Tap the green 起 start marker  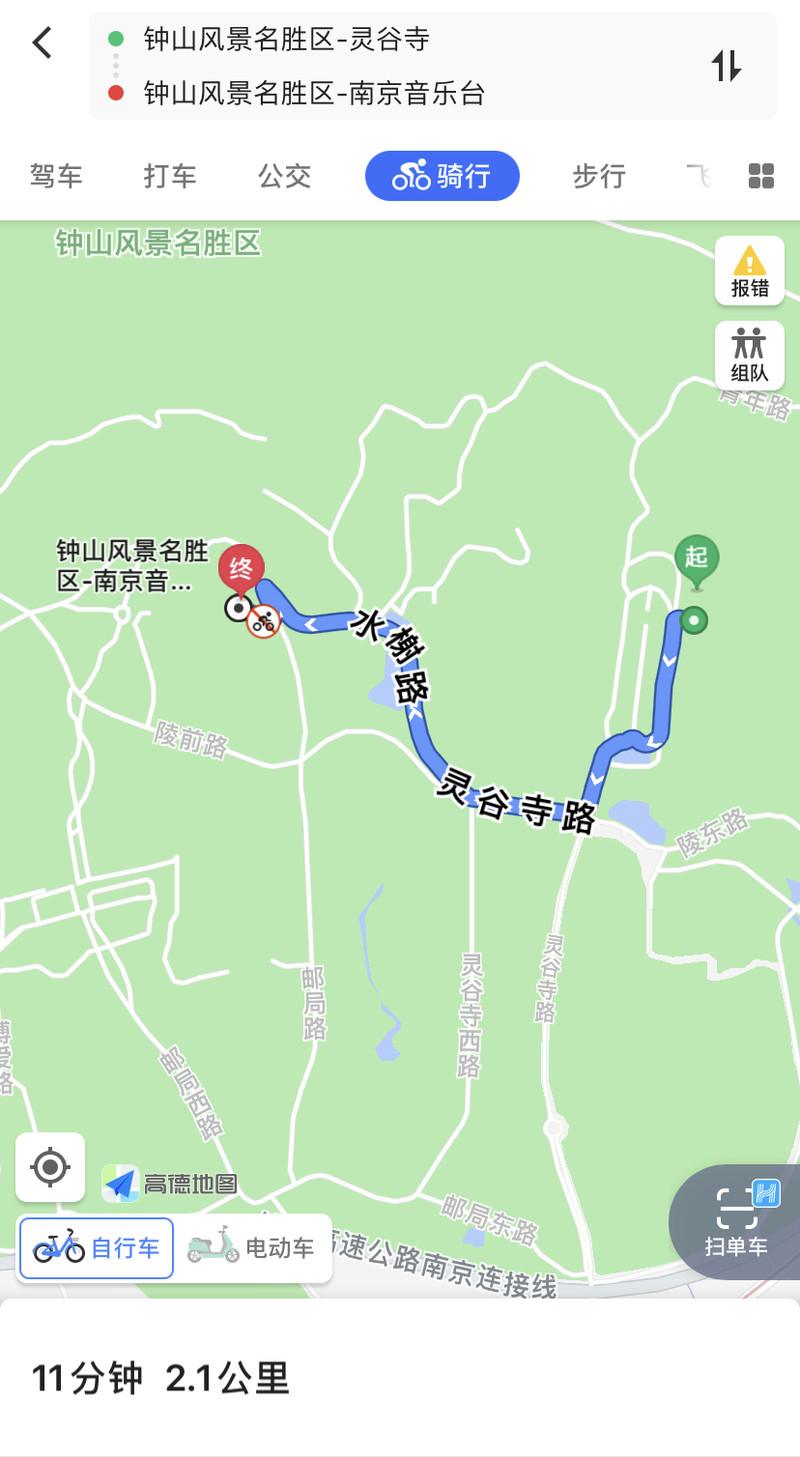(697, 561)
